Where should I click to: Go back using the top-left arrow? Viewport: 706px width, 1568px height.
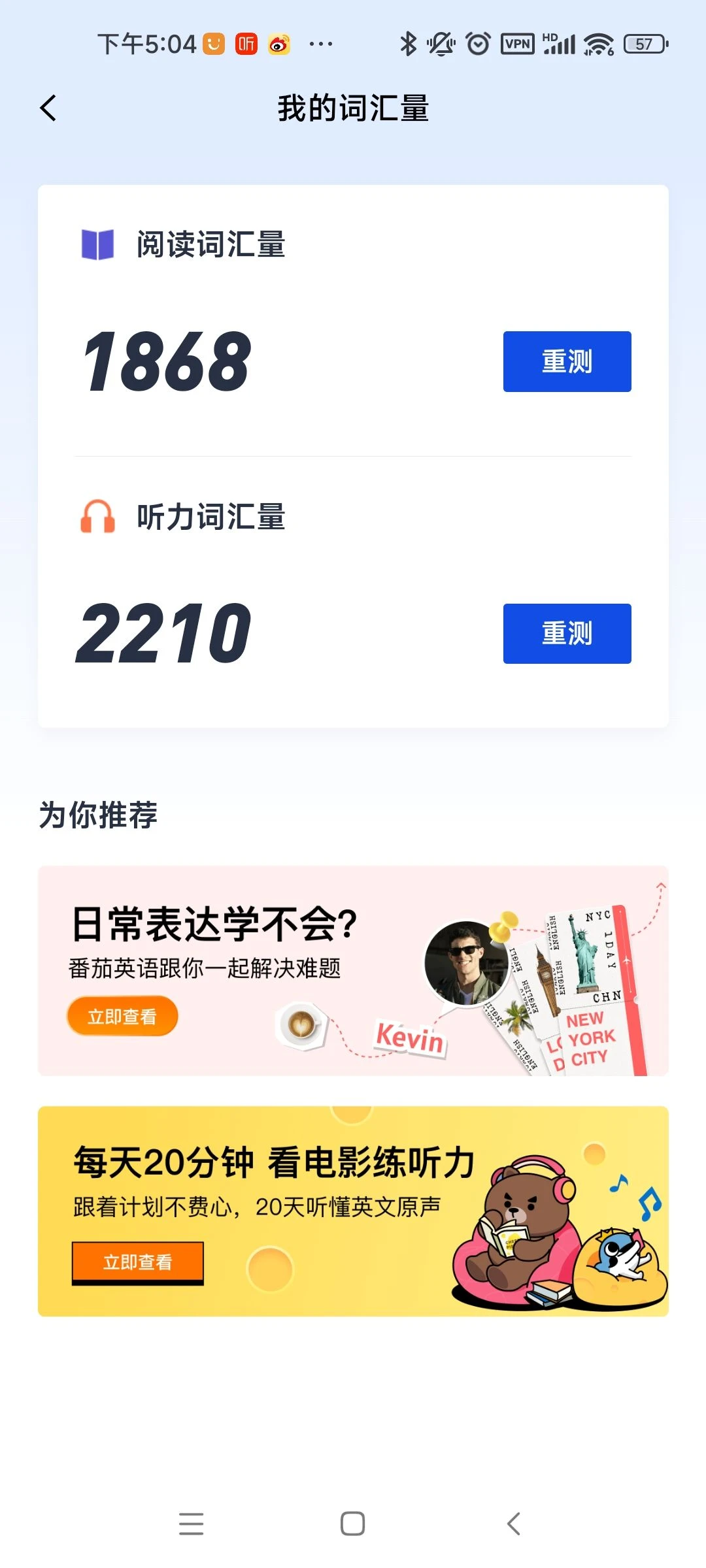[x=48, y=108]
